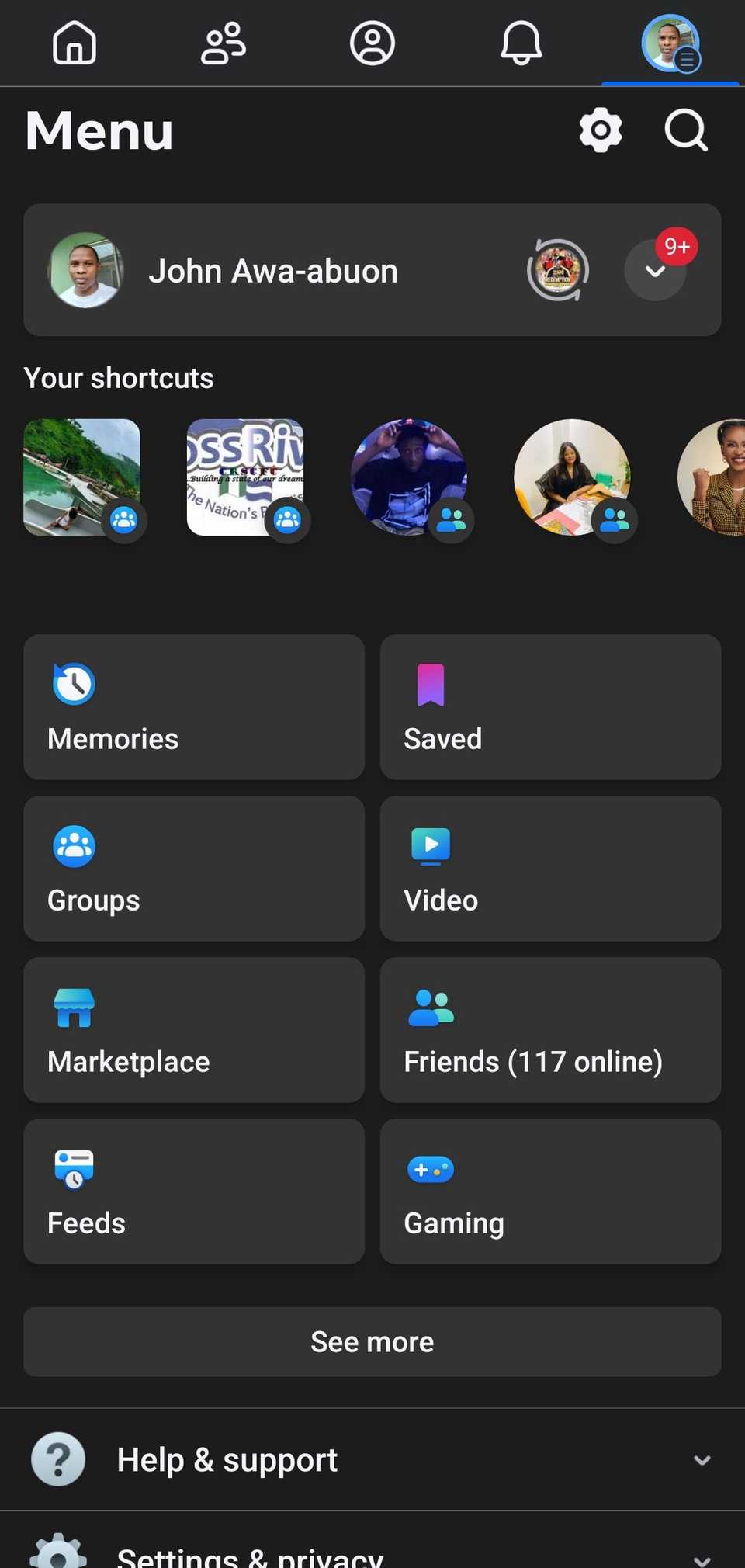Open the Marketplace storefront shortcut

193,1030
